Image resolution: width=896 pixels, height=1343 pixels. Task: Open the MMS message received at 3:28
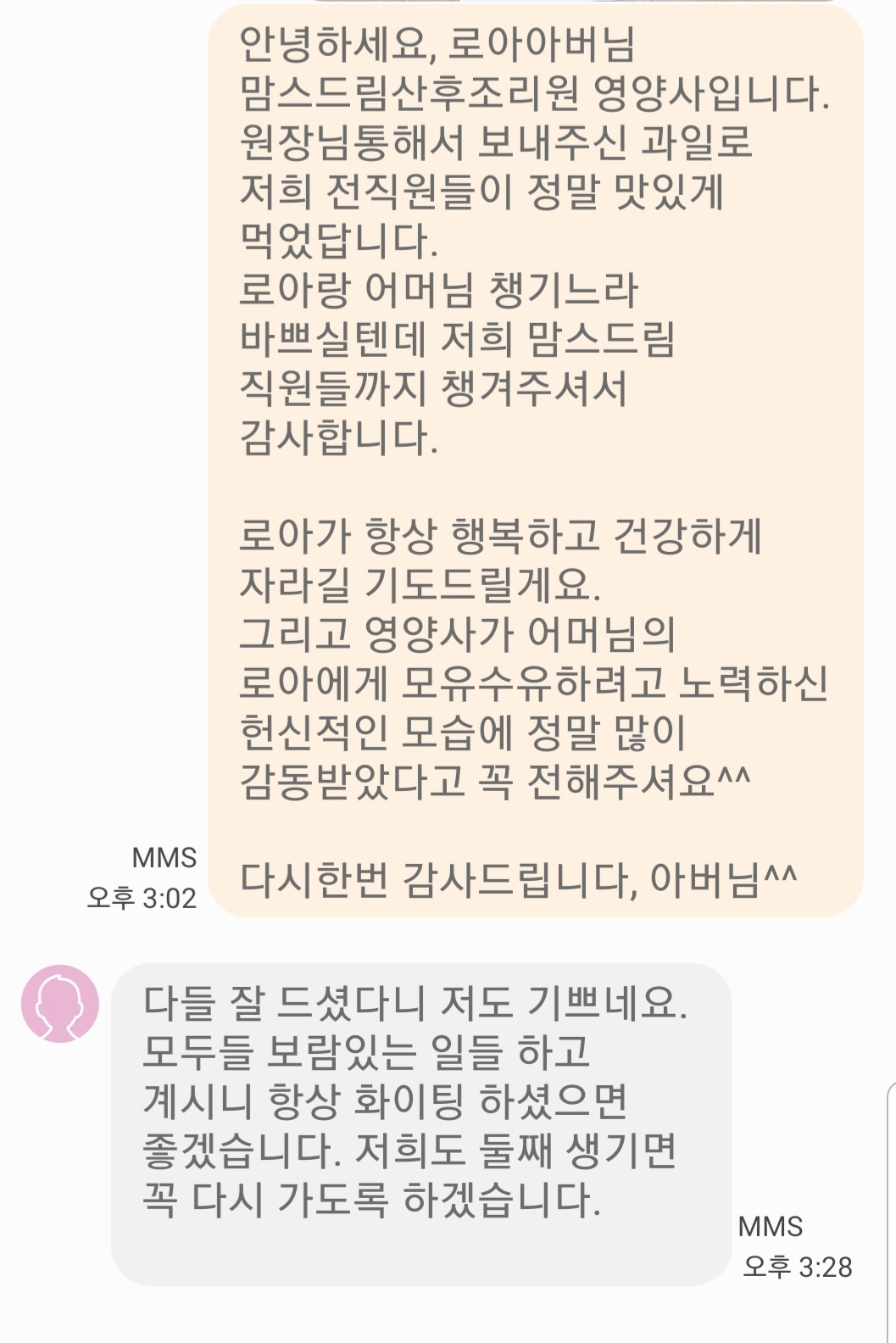[421, 1124]
